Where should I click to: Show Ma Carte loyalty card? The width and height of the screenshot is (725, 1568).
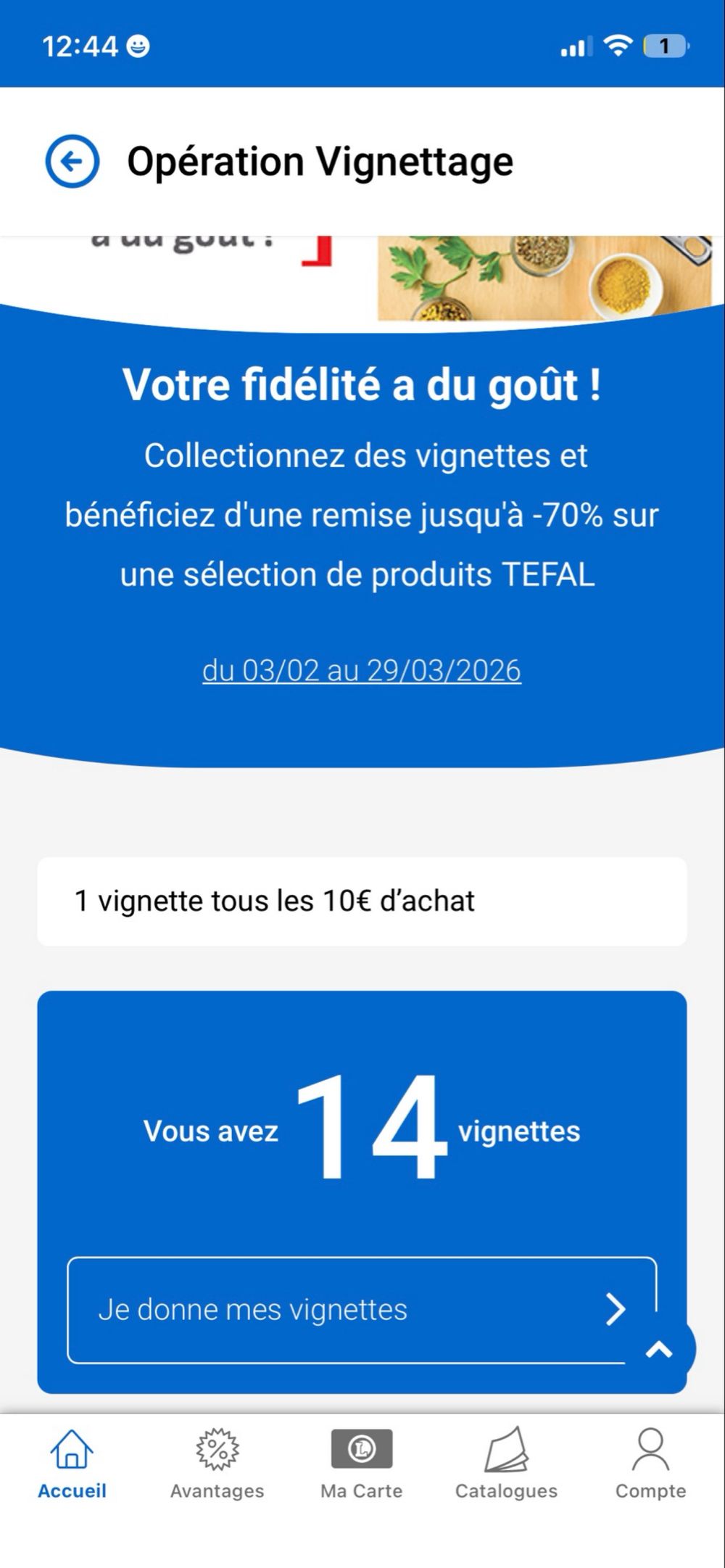tap(361, 1464)
